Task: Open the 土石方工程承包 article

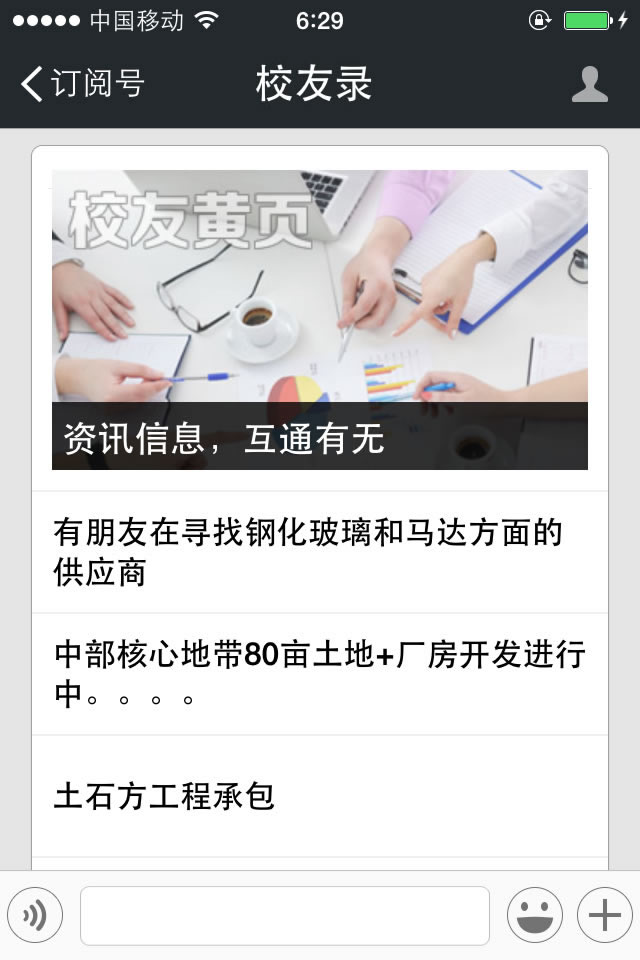Action: 320,797
